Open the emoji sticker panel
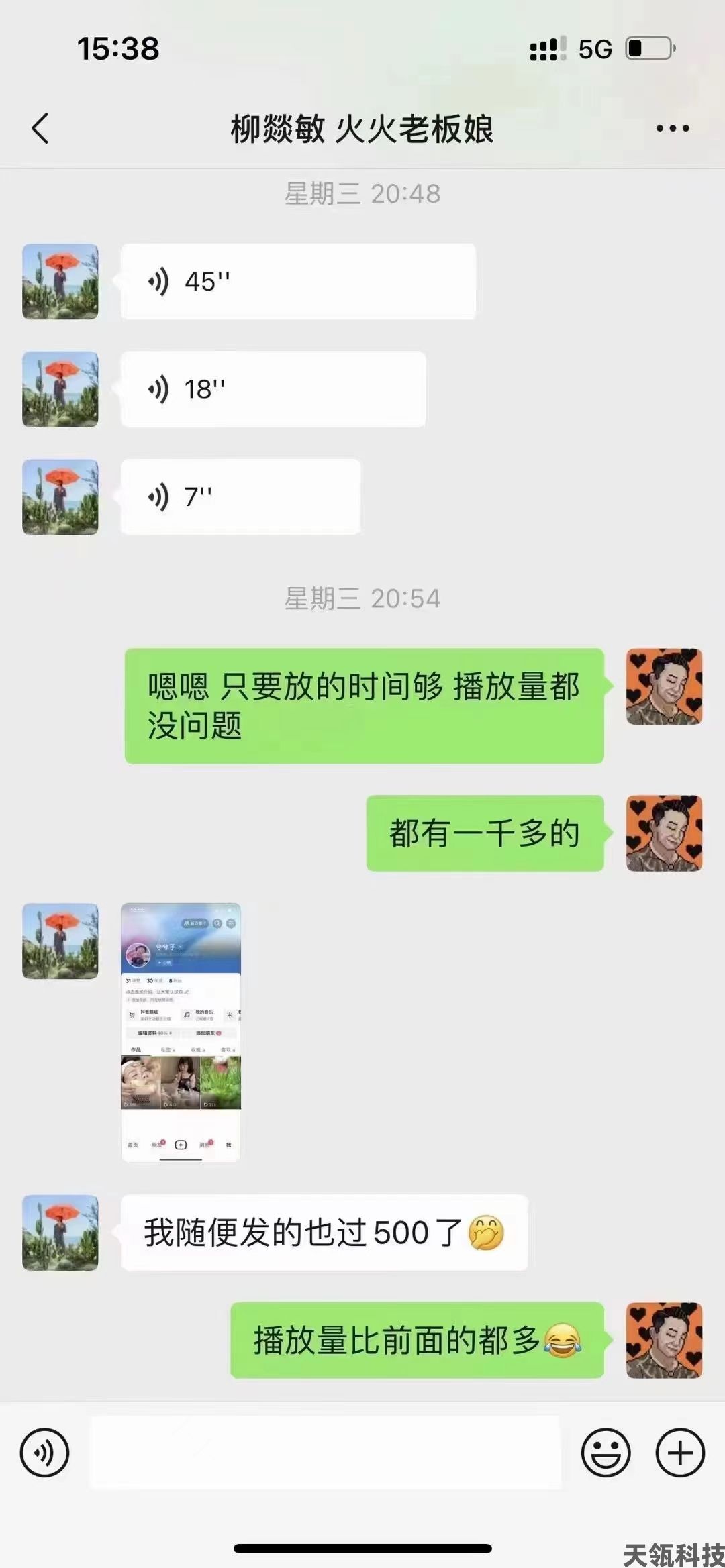Viewport: 725px width, 1568px height. (x=606, y=1453)
